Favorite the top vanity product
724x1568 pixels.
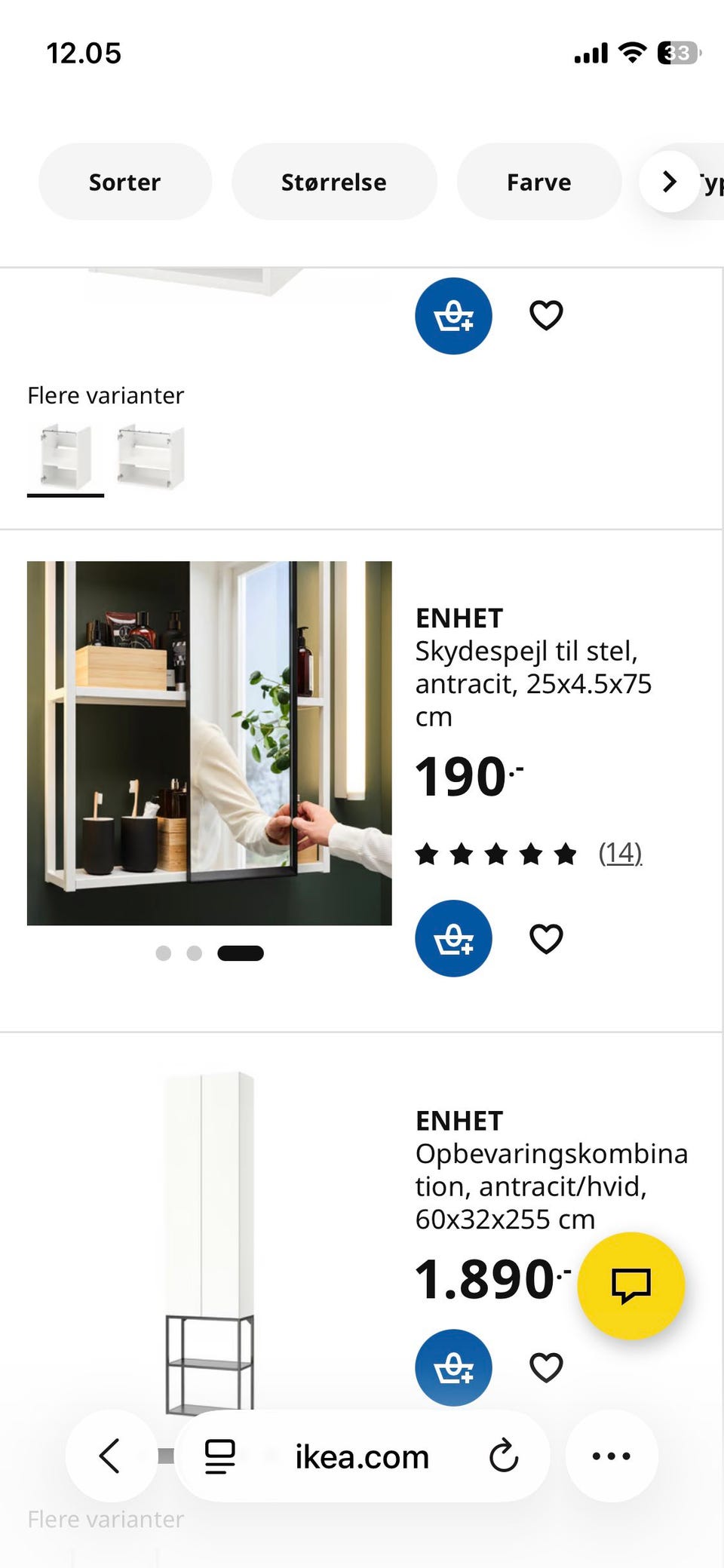(x=546, y=316)
